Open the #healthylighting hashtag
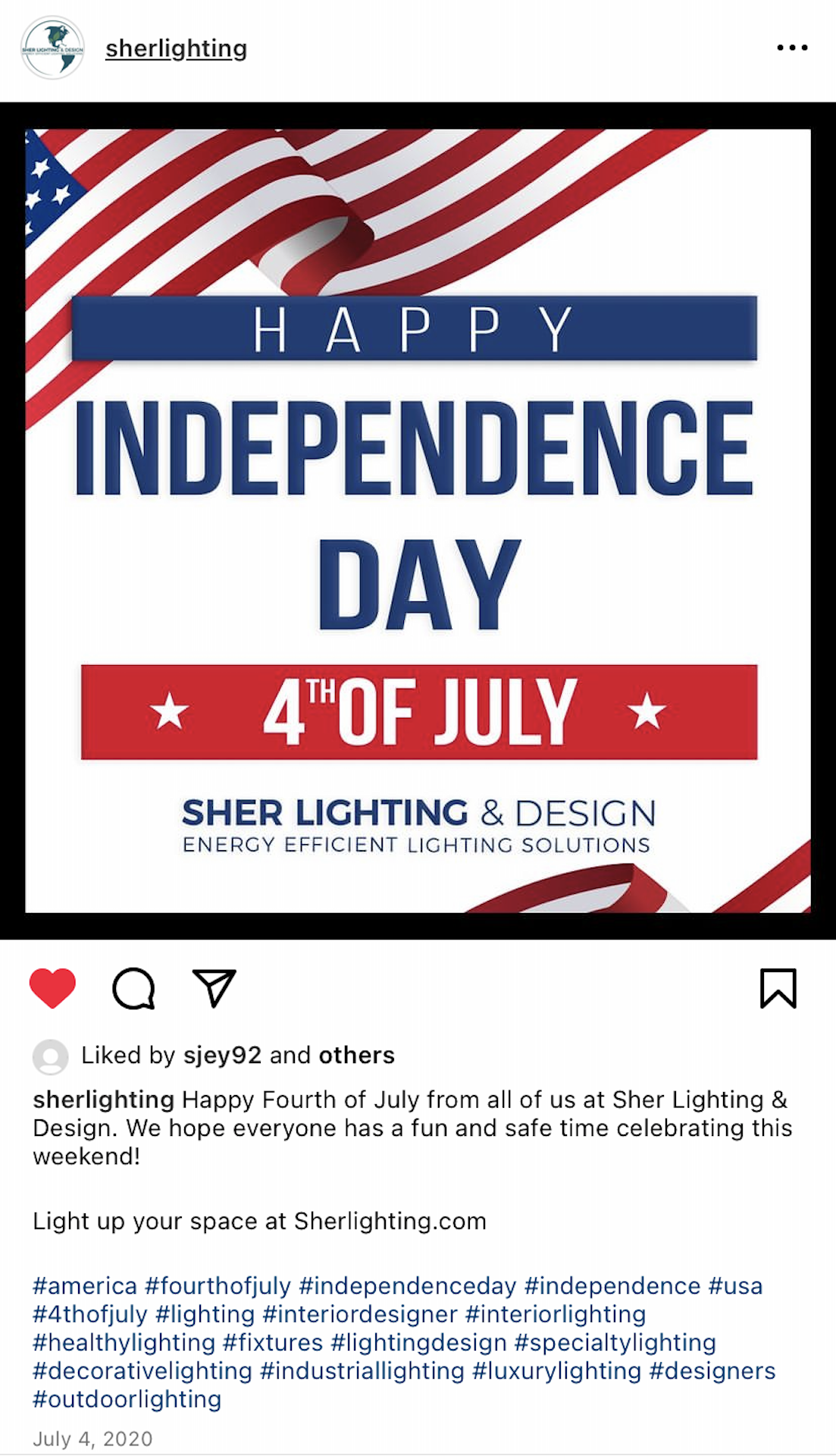Viewport: 836px width, 1456px height. (x=124, y=1343)
